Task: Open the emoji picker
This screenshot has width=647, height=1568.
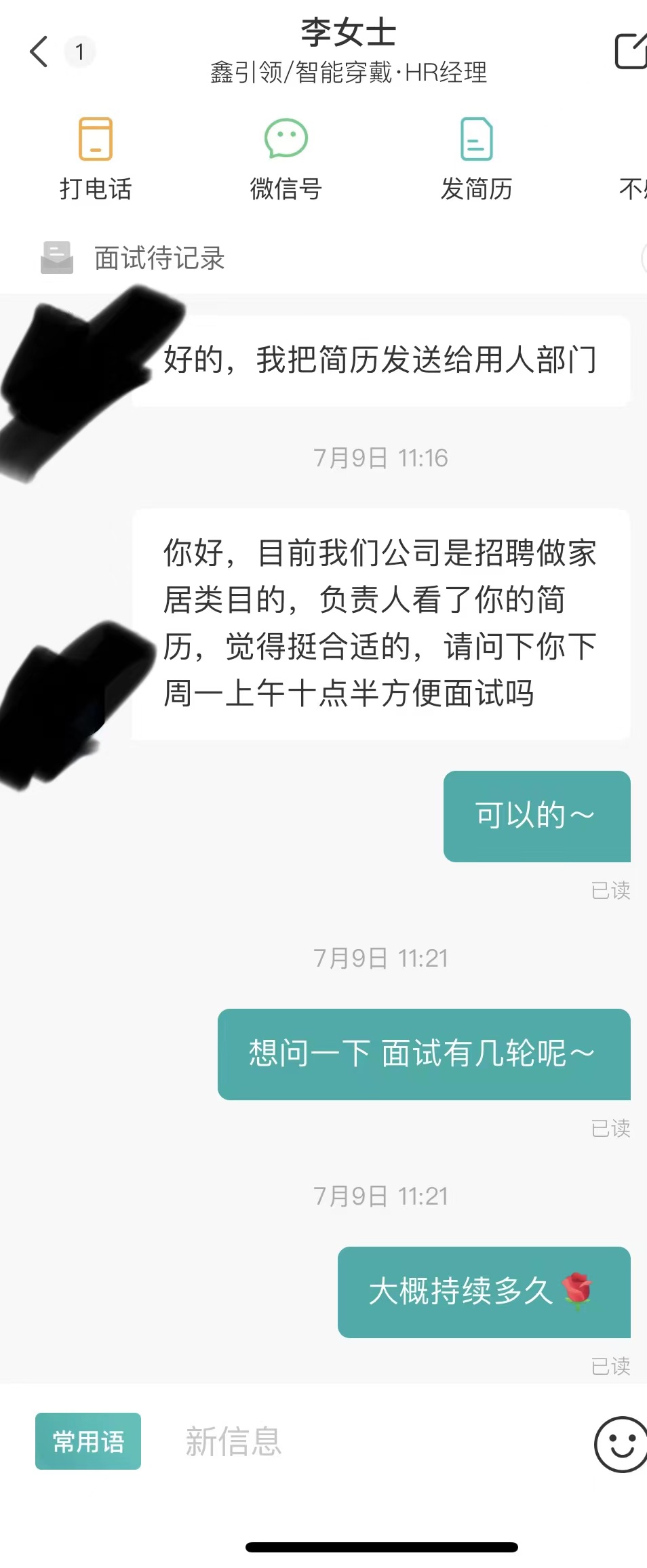Action: 621,1444
